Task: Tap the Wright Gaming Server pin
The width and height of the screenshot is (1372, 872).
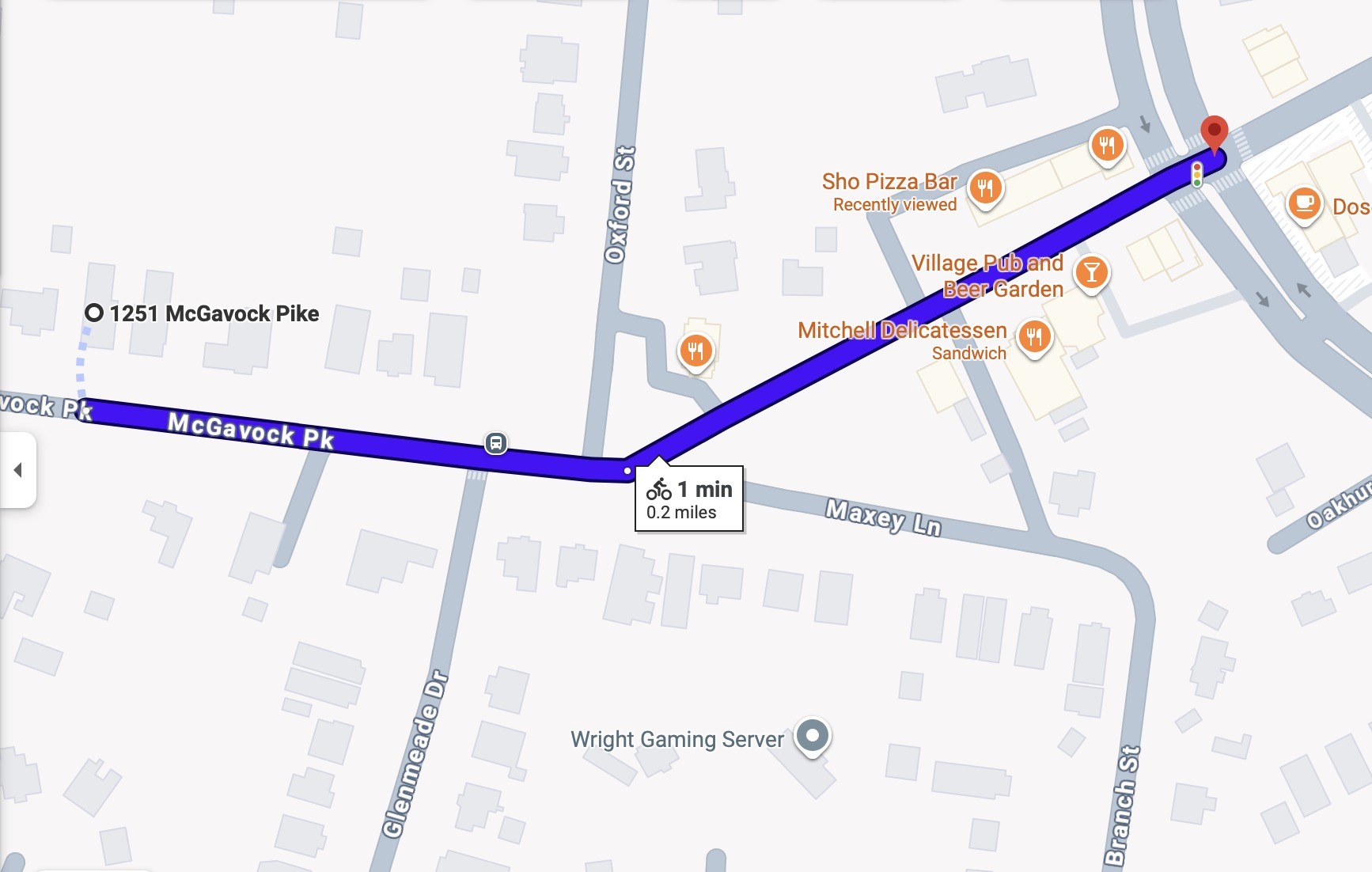Action: click(x=813, y=736)
